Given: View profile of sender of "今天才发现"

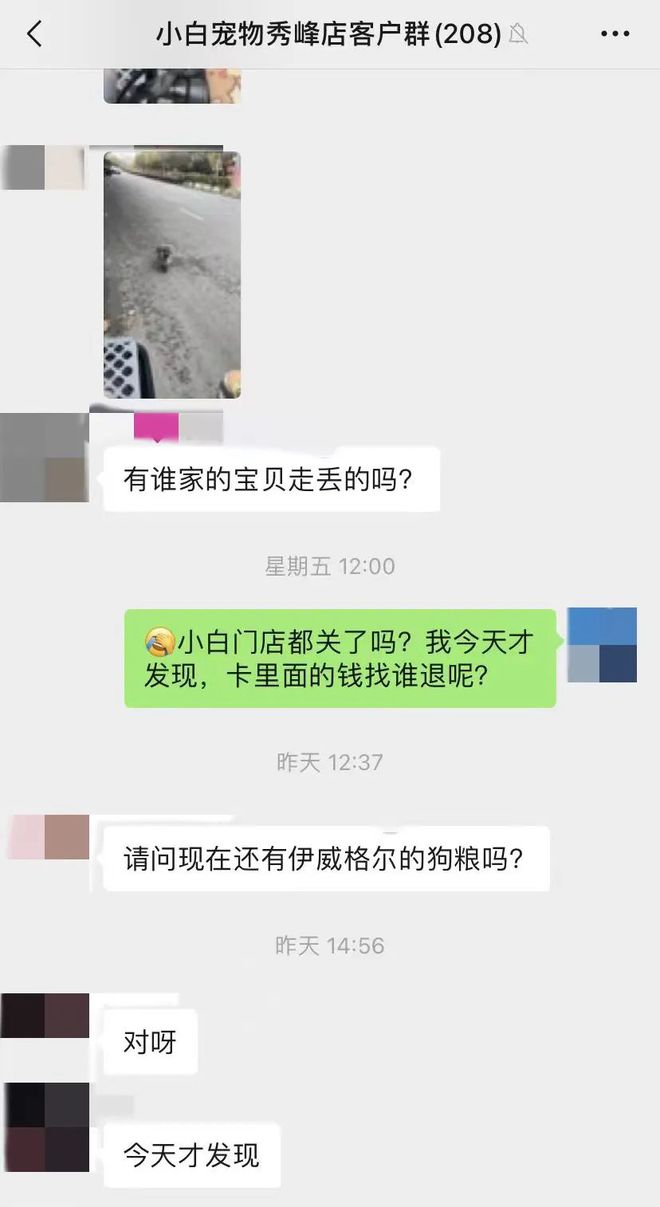Looking at the screenshot, I should [45, 1127].
